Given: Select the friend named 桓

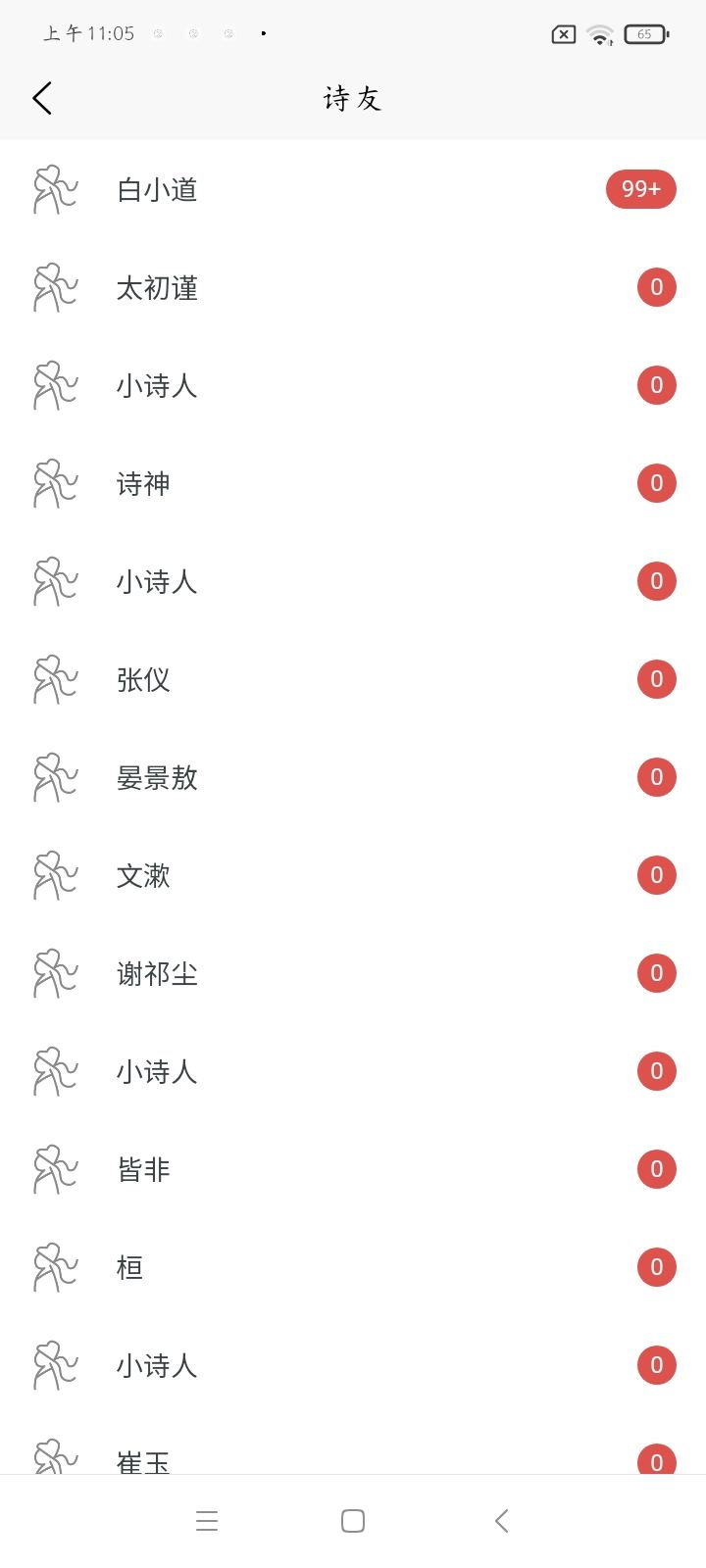Looking at the screenshot, I should [x=353, y=1267].
